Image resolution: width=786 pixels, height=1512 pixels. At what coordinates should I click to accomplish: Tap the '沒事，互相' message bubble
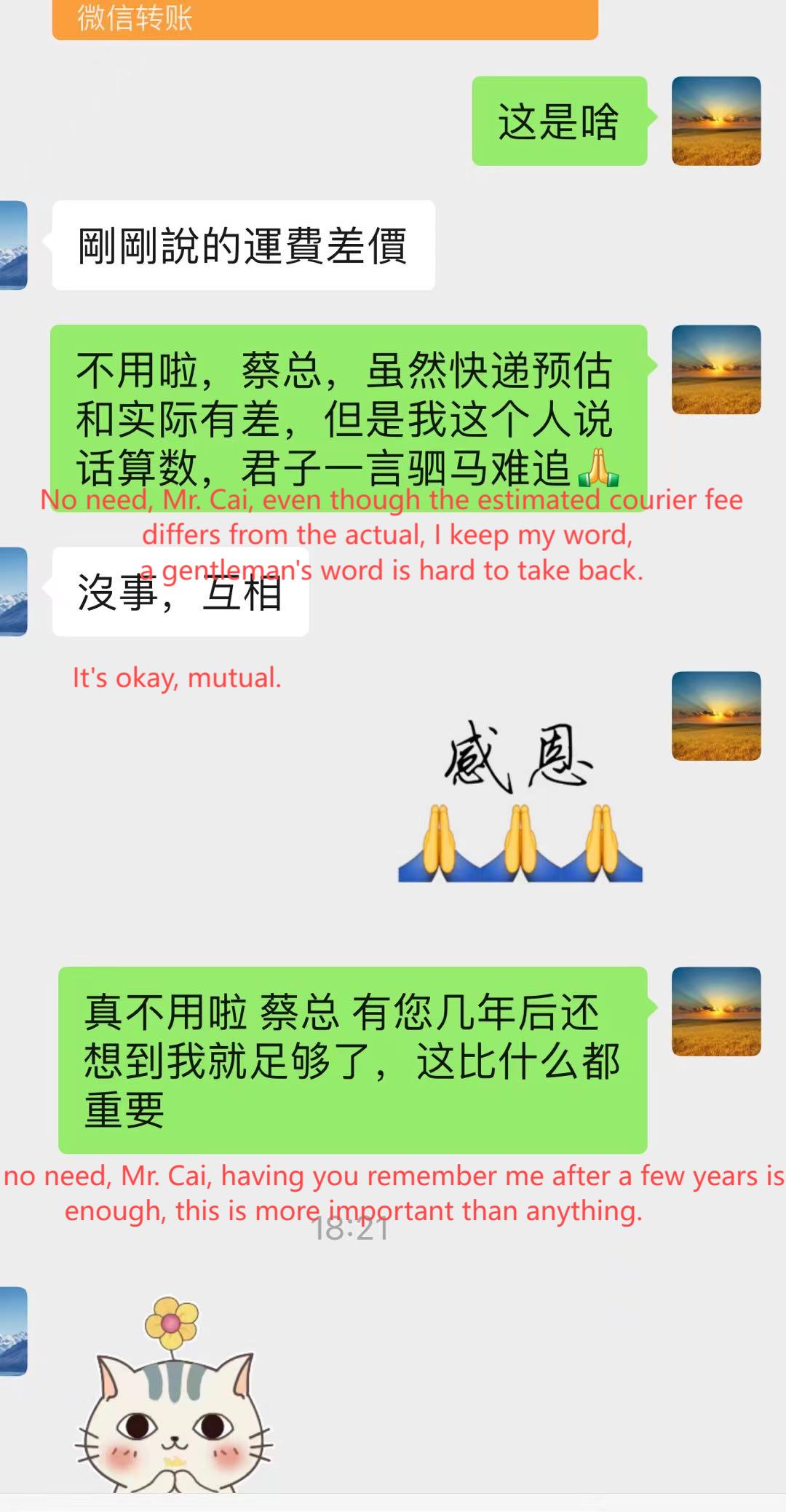[180, 595]
